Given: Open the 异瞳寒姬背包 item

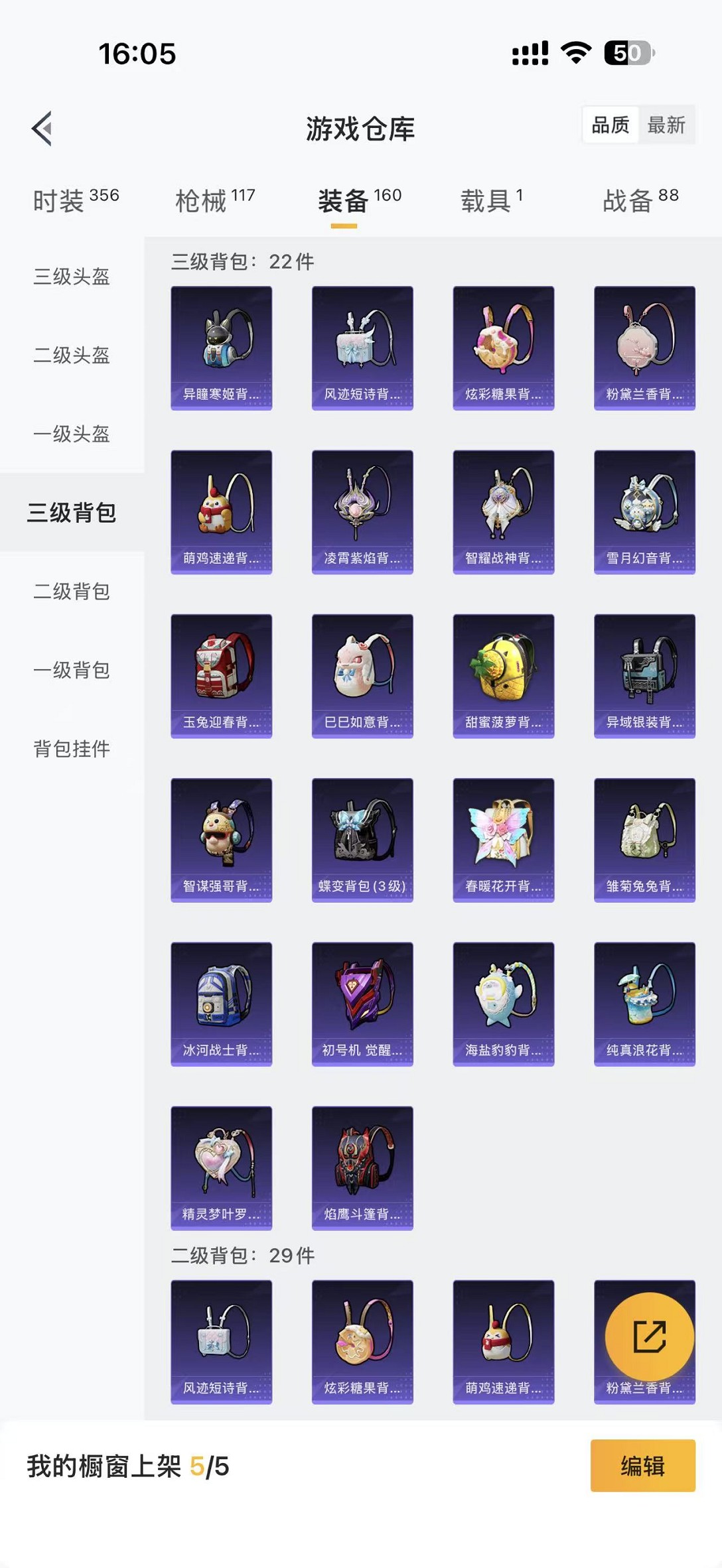Looking at the screenshot, I should [x=221, y=348].
